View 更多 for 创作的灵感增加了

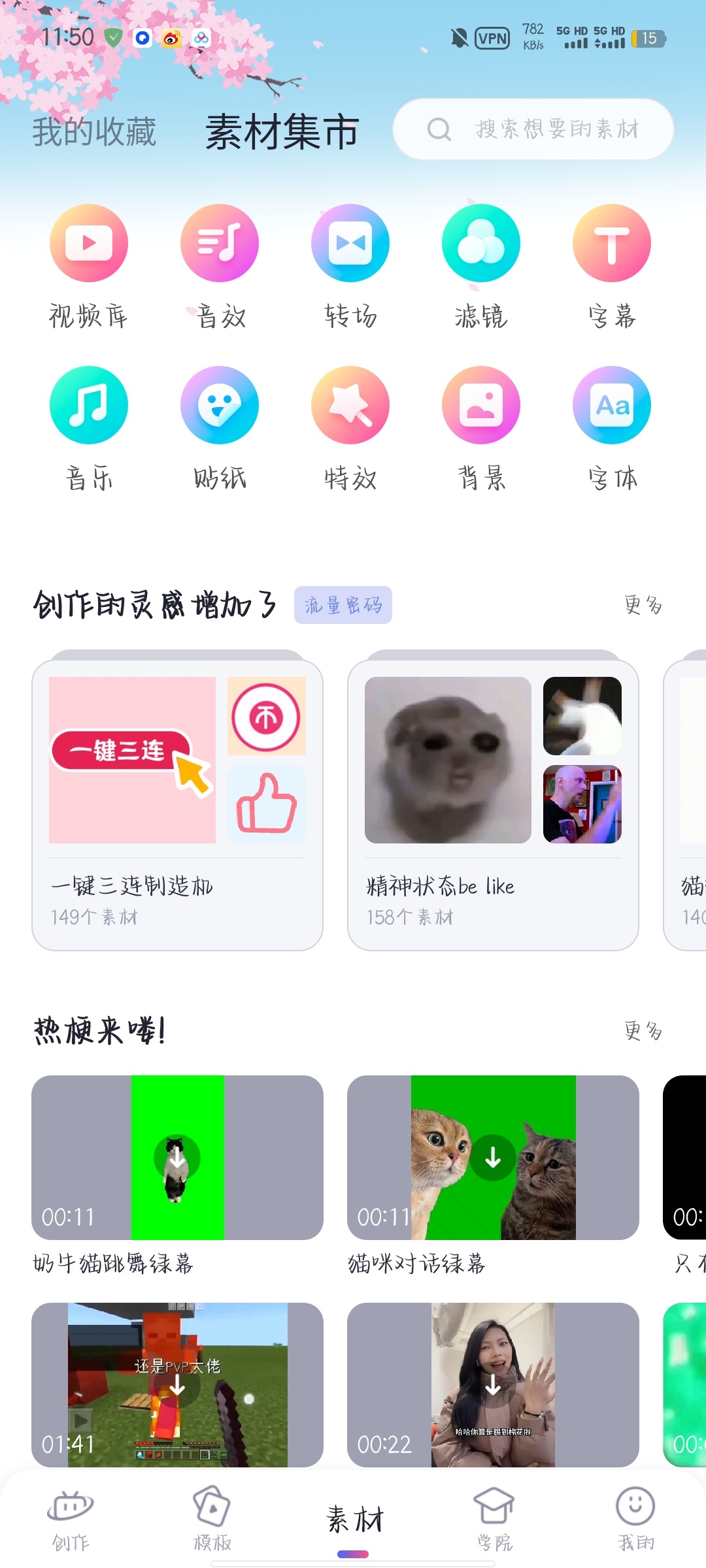(643, 605)
